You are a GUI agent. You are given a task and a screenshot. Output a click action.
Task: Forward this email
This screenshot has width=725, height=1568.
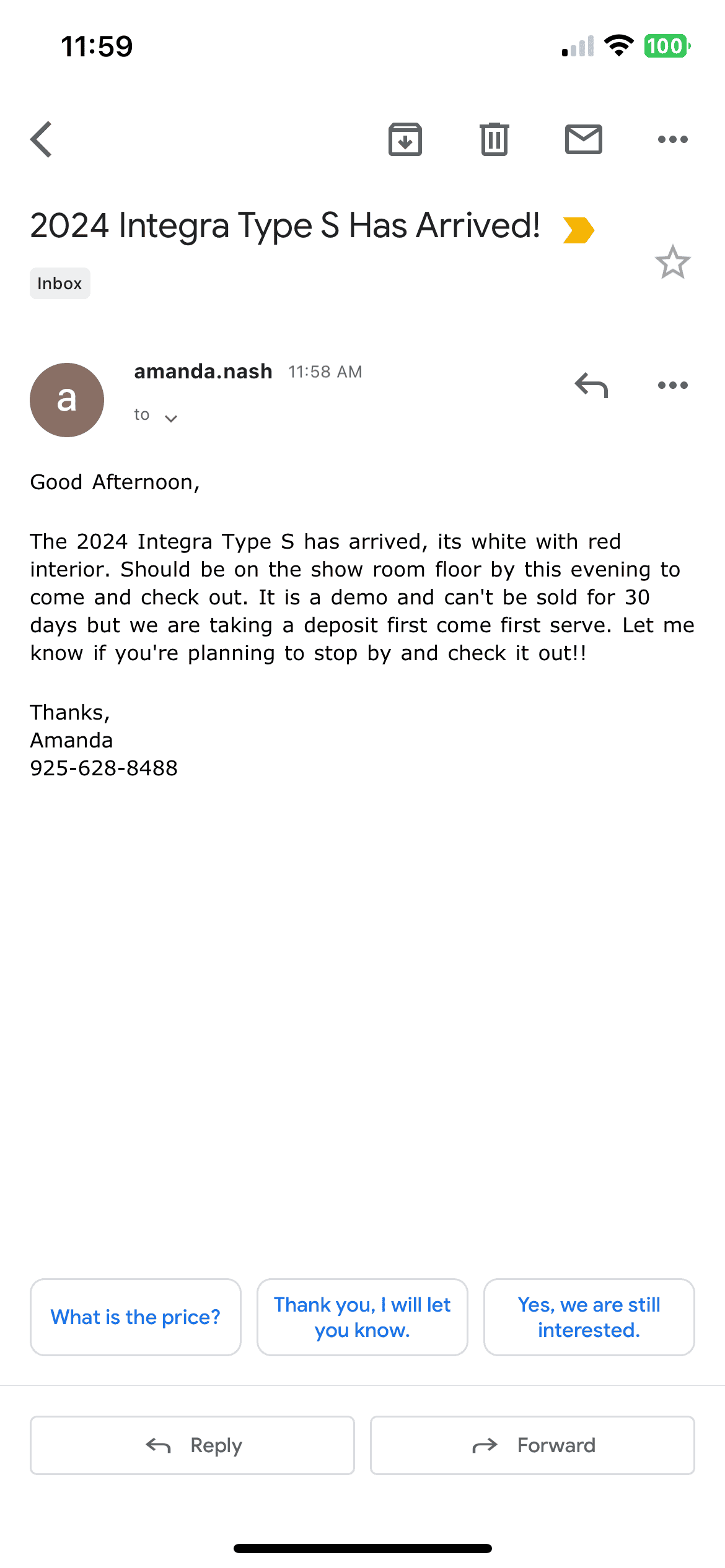tap(532, 1445)
